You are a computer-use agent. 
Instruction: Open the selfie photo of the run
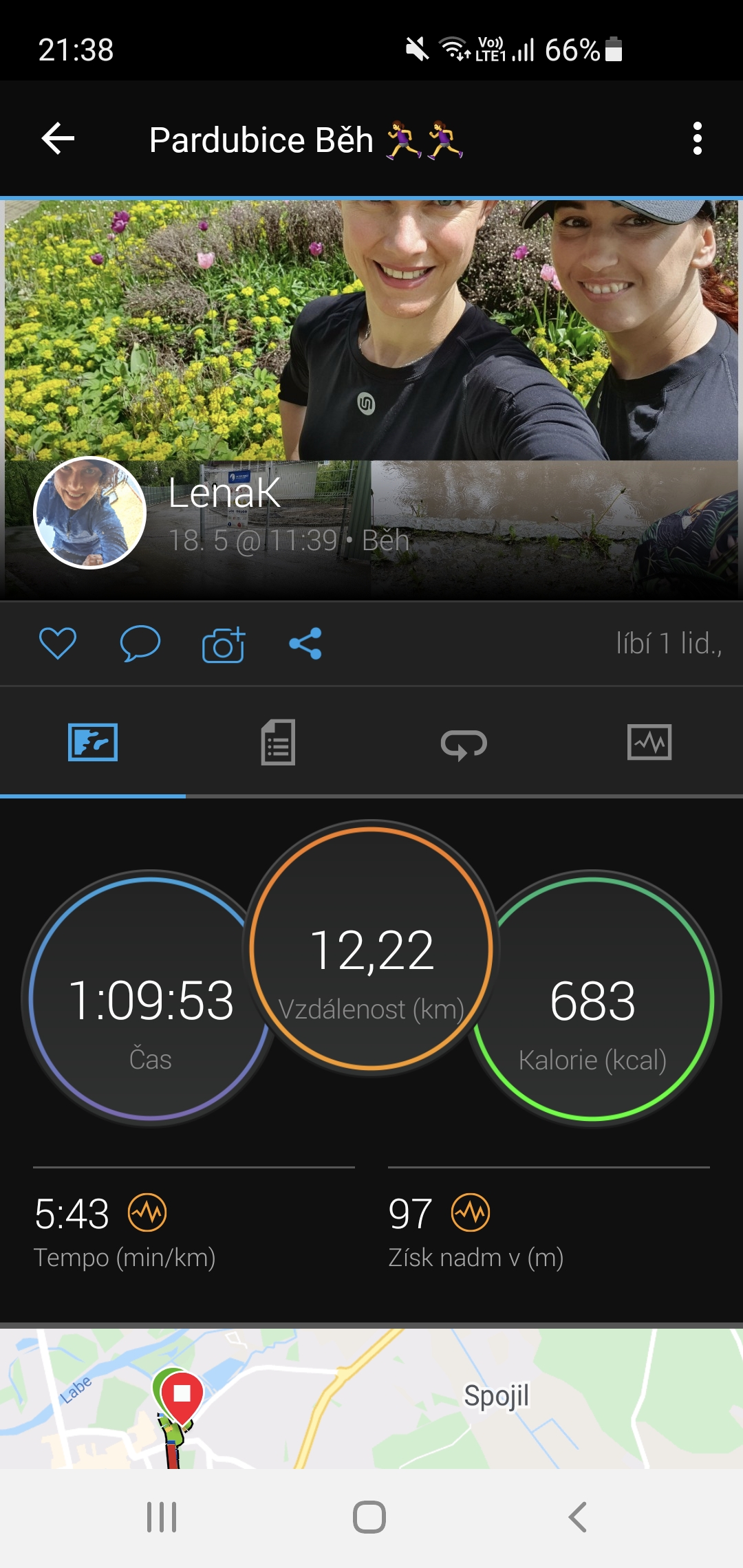pos(371,330)
